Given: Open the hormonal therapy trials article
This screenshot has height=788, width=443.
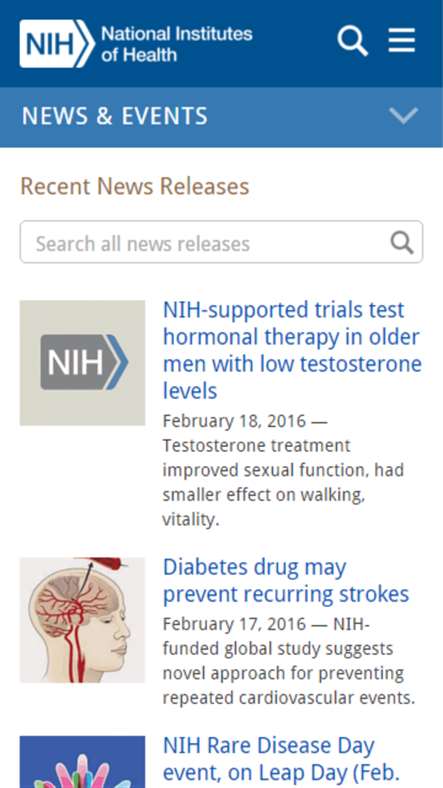Looking at the screenshot, I should [292, 350].
